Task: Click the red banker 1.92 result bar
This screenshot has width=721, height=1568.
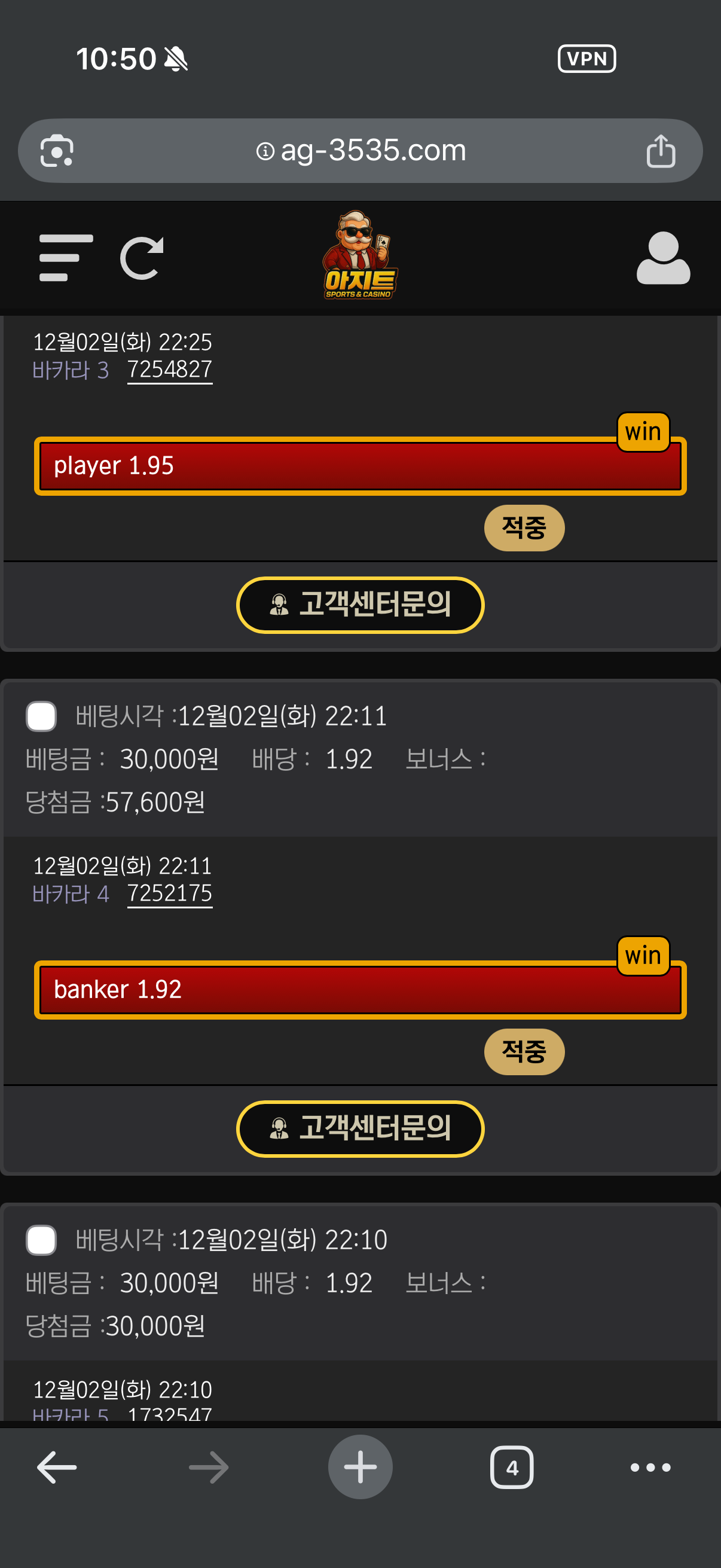Action: coord(360,989)
